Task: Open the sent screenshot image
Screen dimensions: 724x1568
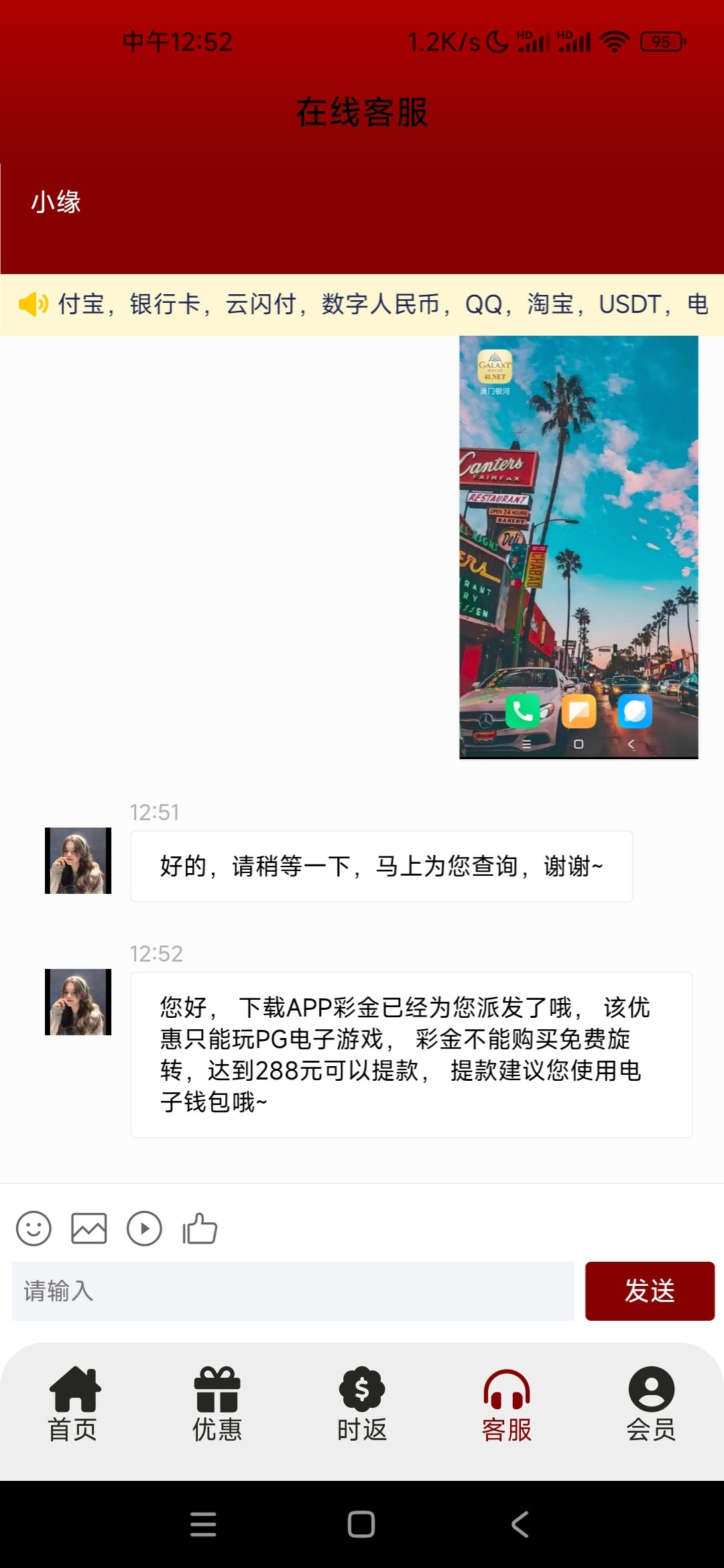Action: 579,547
